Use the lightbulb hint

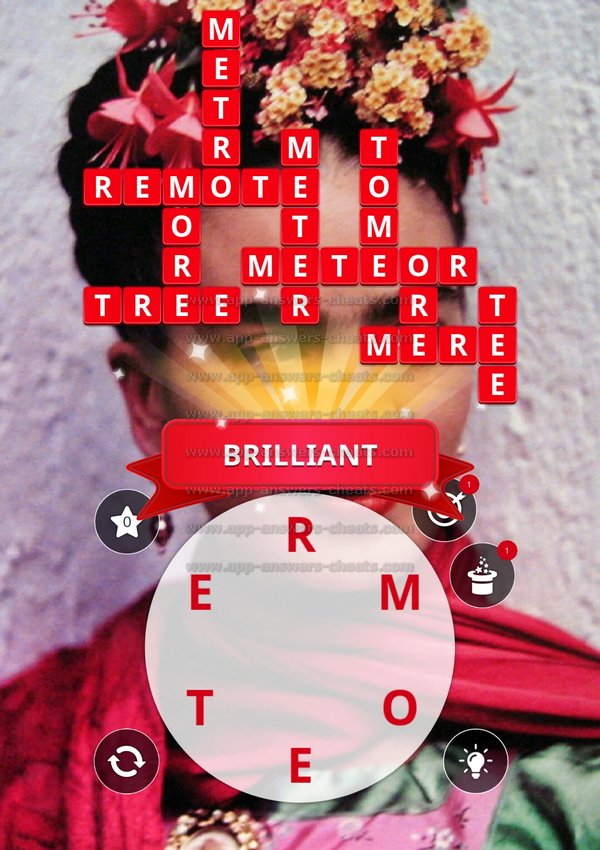click(475, 761)
